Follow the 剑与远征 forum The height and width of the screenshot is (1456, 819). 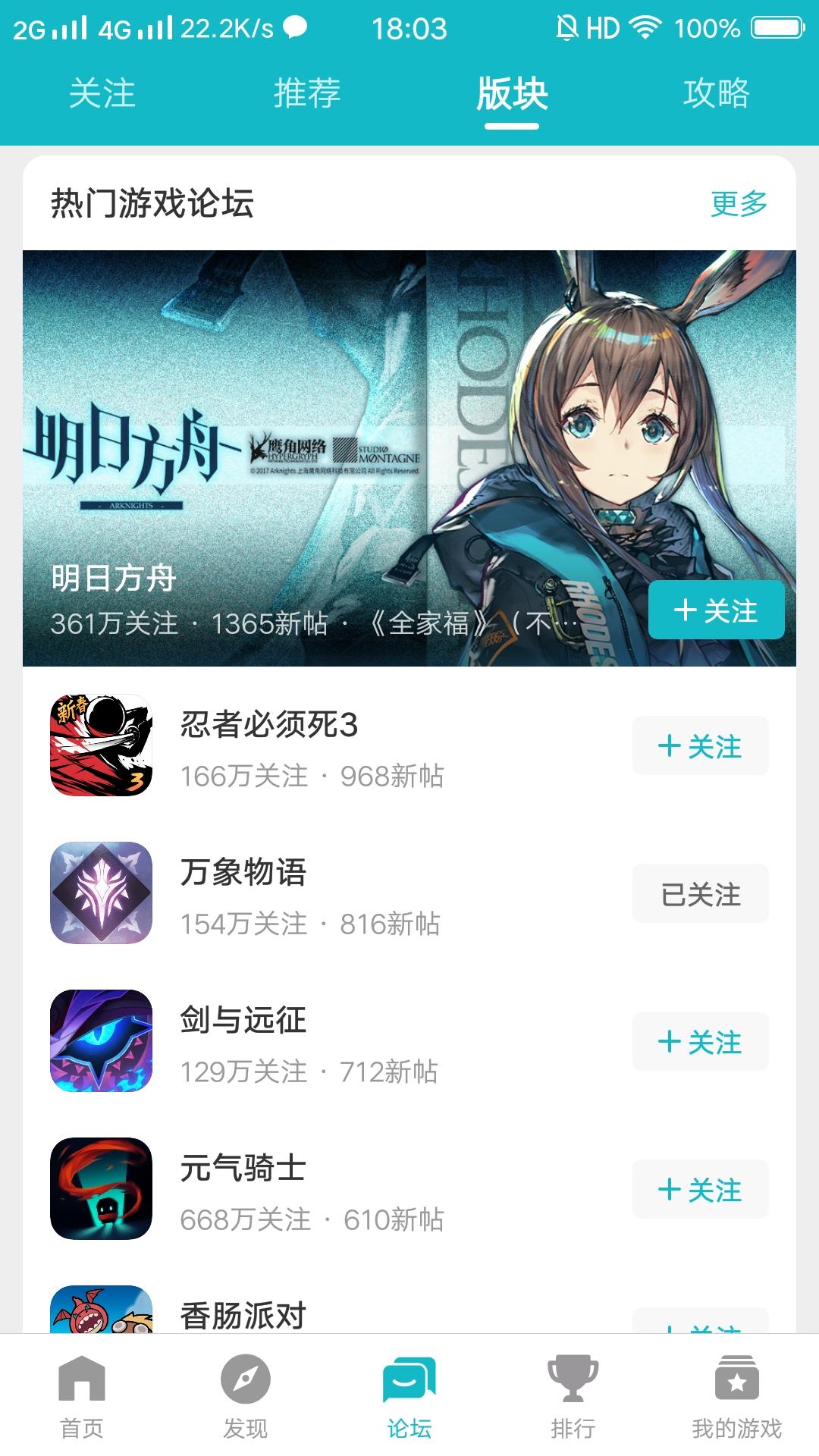click(701, 1041)
